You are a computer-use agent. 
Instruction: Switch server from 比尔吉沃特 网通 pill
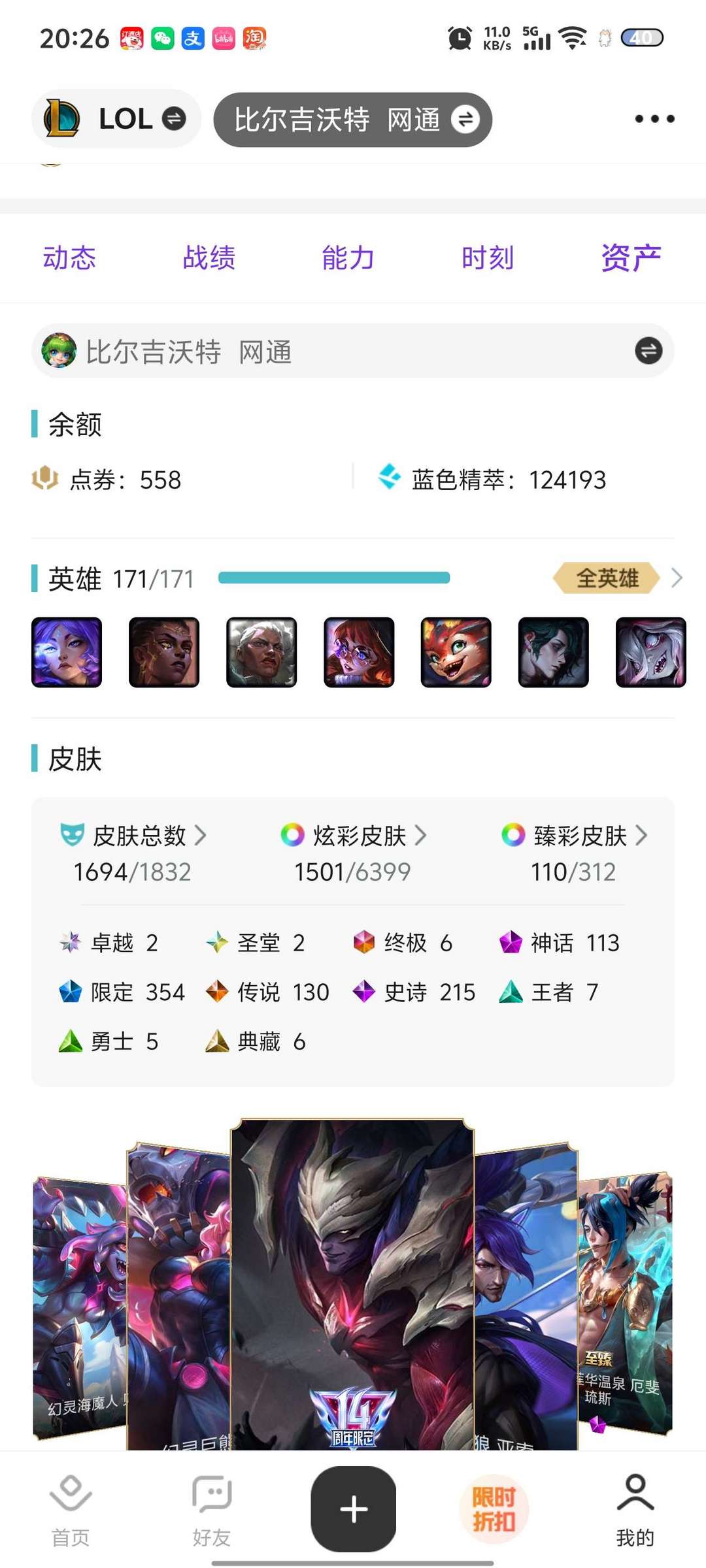(352, 120)
